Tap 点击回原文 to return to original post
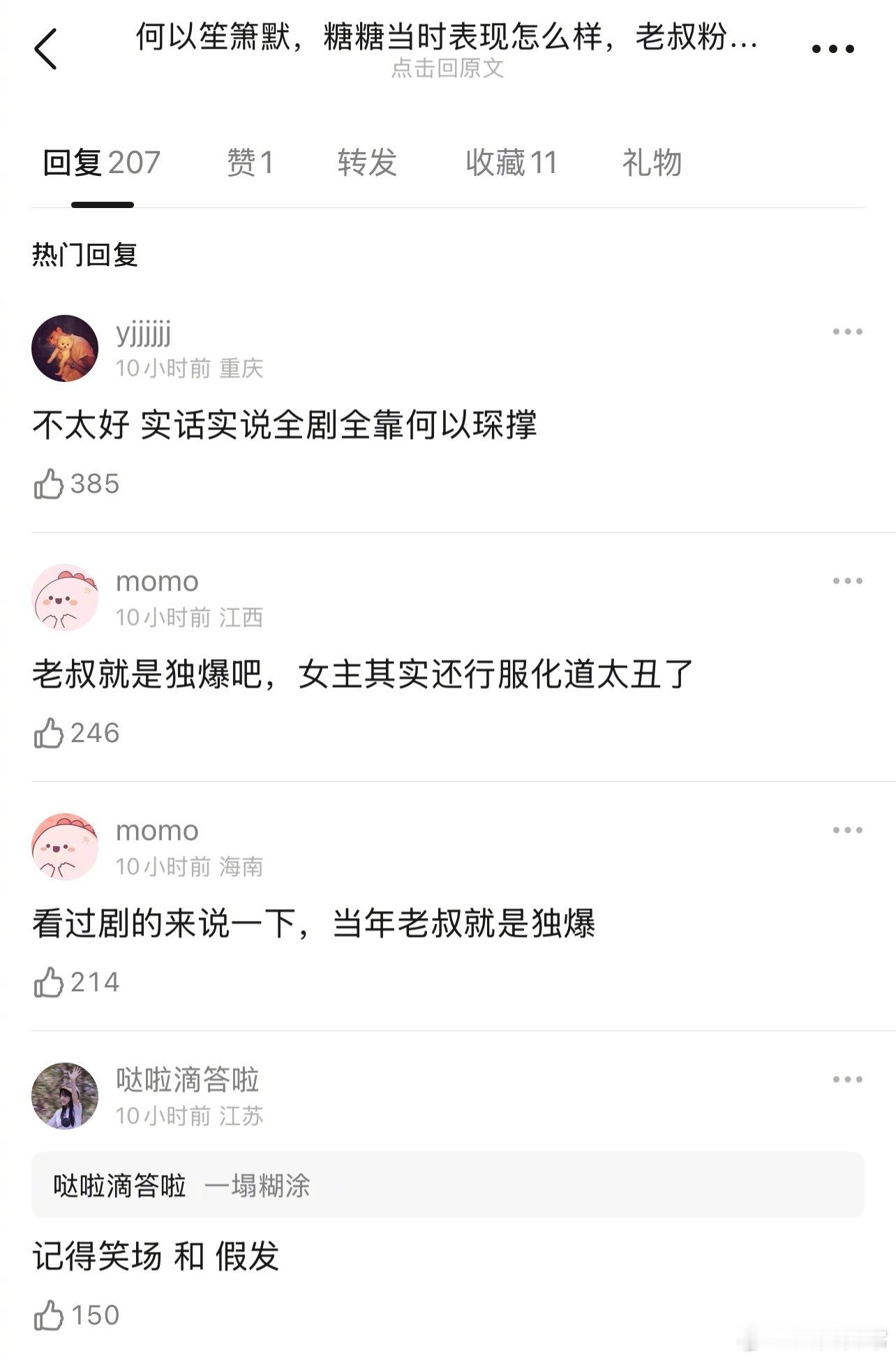Screen dimensions: 896x1360 (x=447, y=68)
